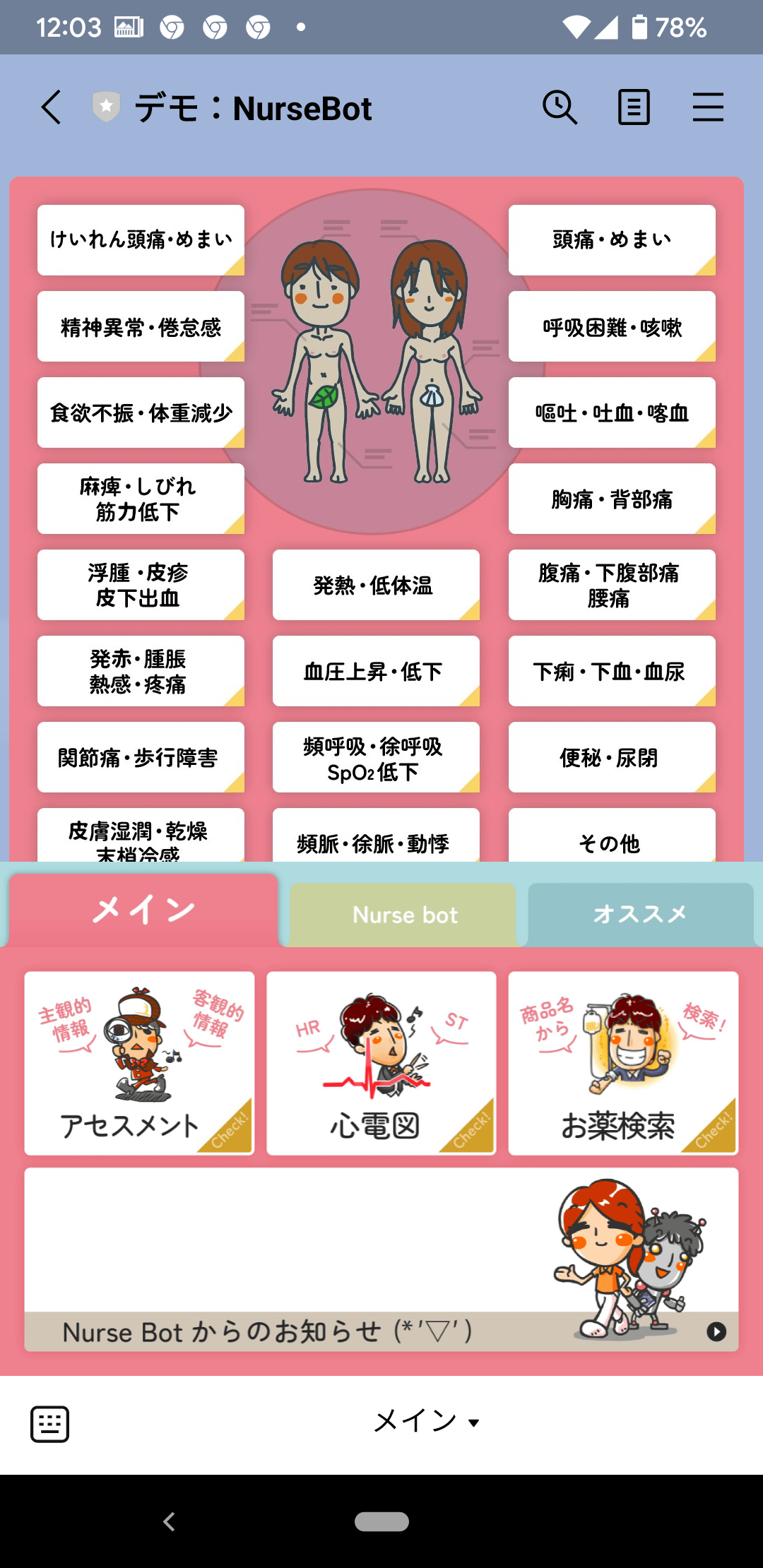Open the お薬検索 card

click(x=623, y=1063)
